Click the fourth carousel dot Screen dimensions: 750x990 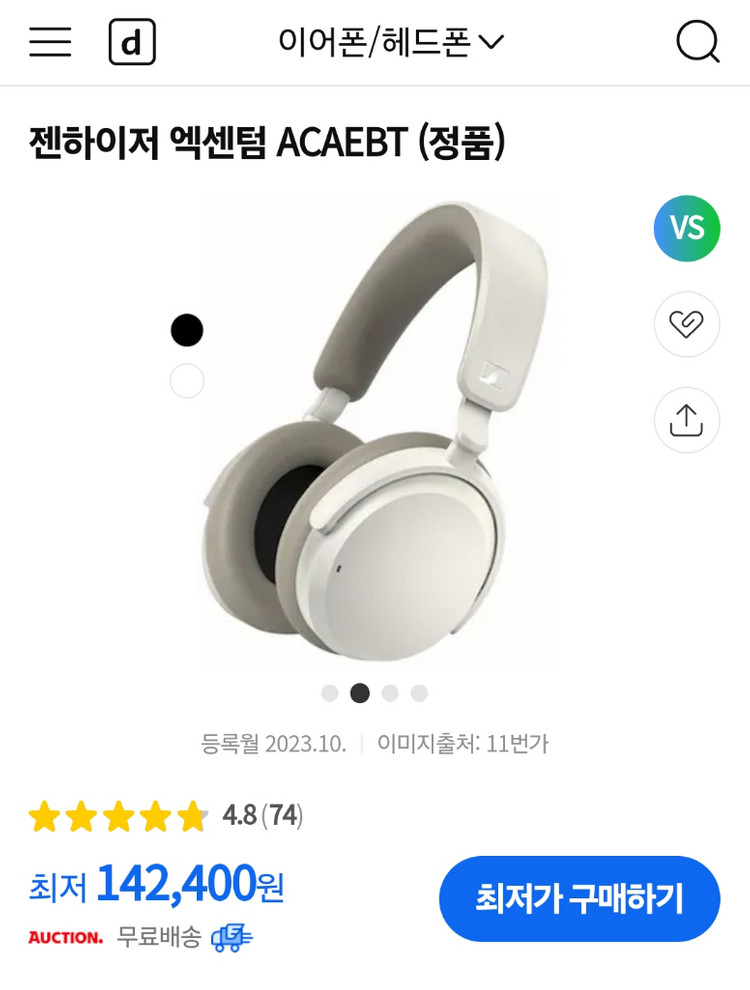click(x=420, y=692)
